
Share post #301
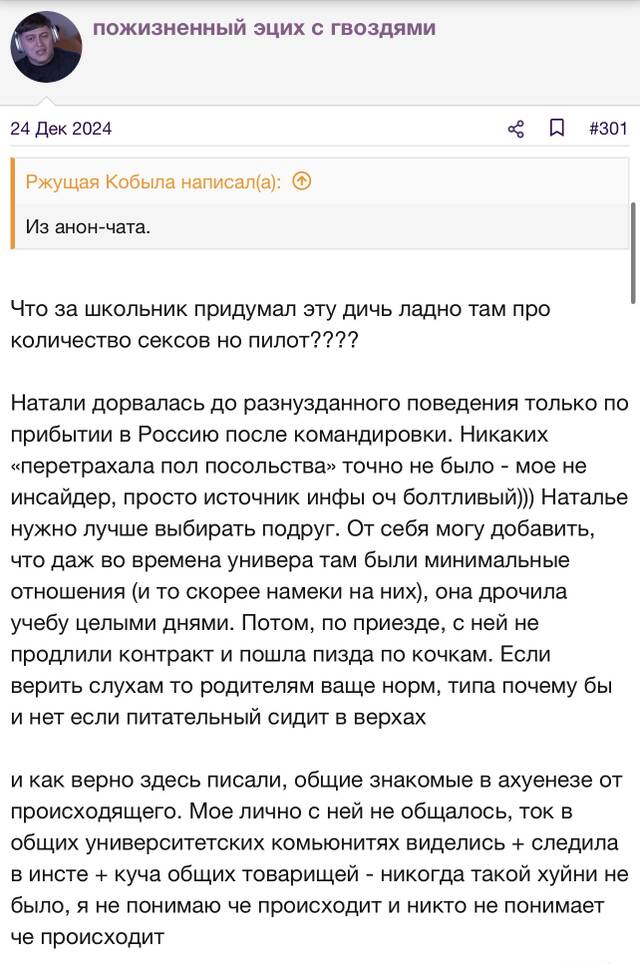coord(516,128)
